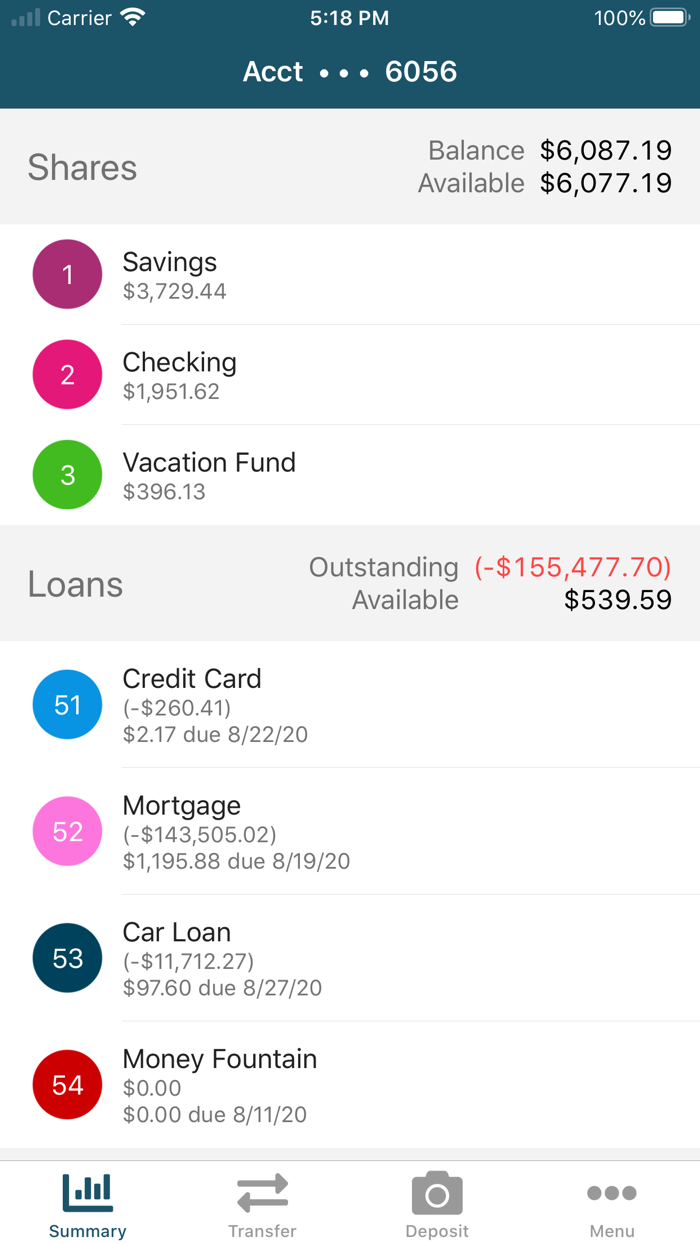Viewport: 700px width, 1244px height.
Task: Go to the Deposit tab
Action: pos(437,1203)
